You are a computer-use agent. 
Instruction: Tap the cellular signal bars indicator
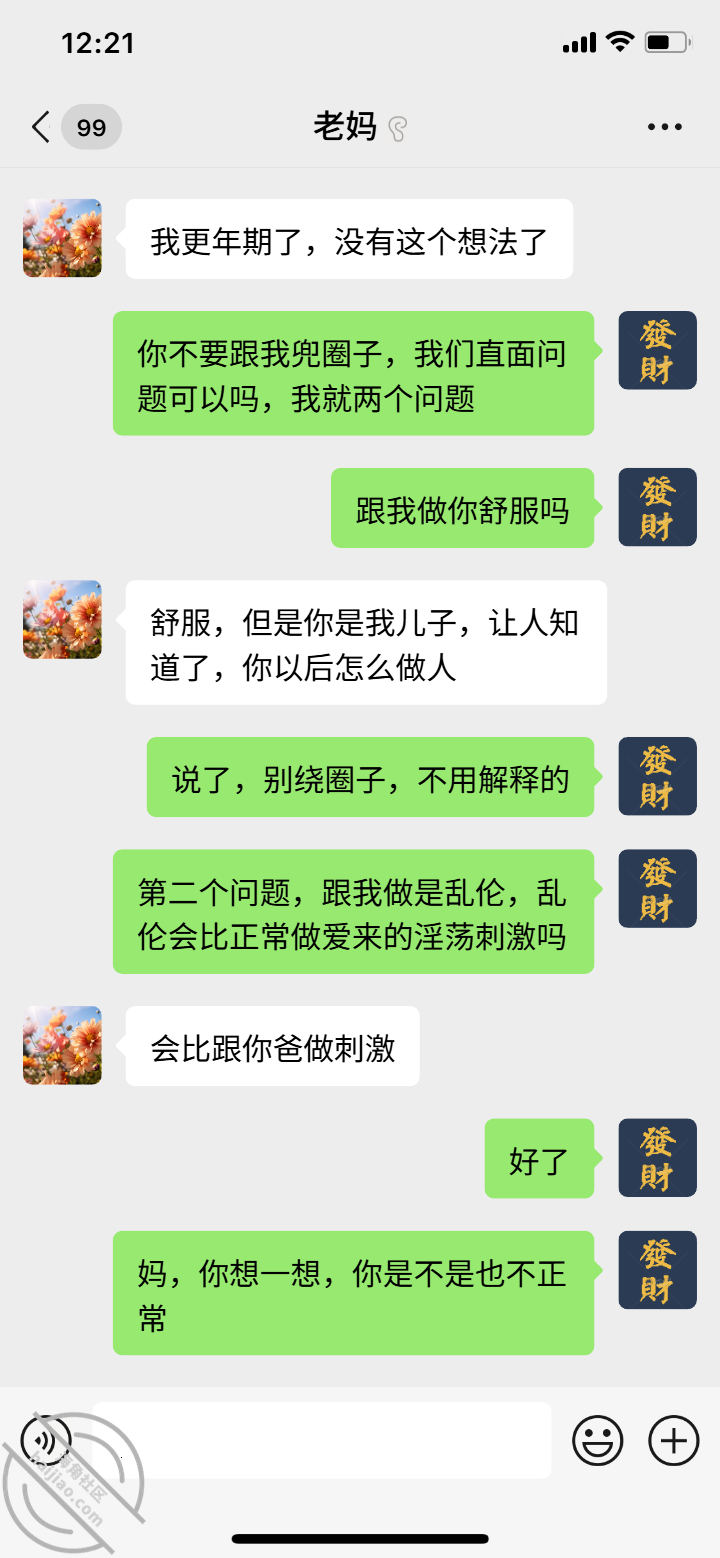(x=578, y=42)
